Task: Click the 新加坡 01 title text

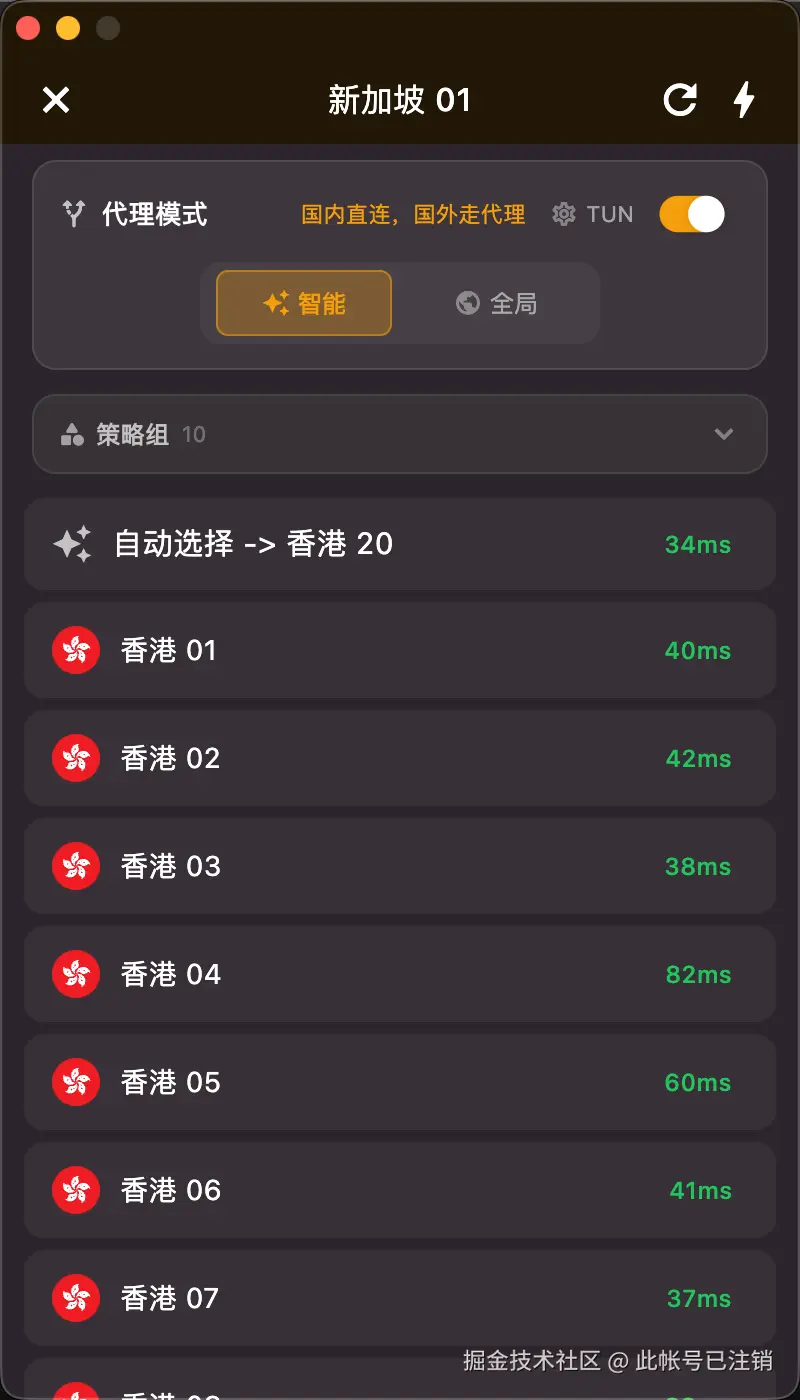Action: 399,100
